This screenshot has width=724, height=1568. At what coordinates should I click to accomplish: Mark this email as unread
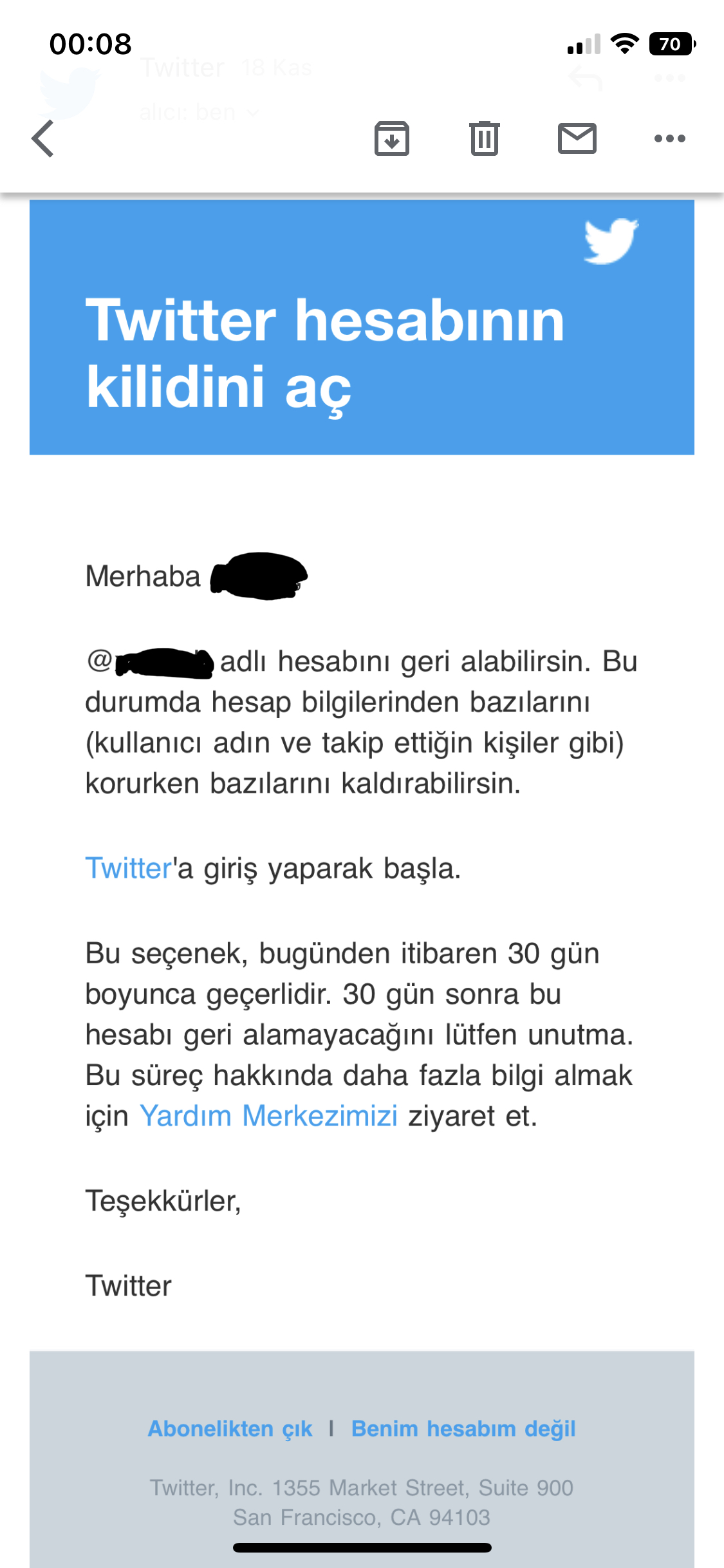(x=577, y=138)
